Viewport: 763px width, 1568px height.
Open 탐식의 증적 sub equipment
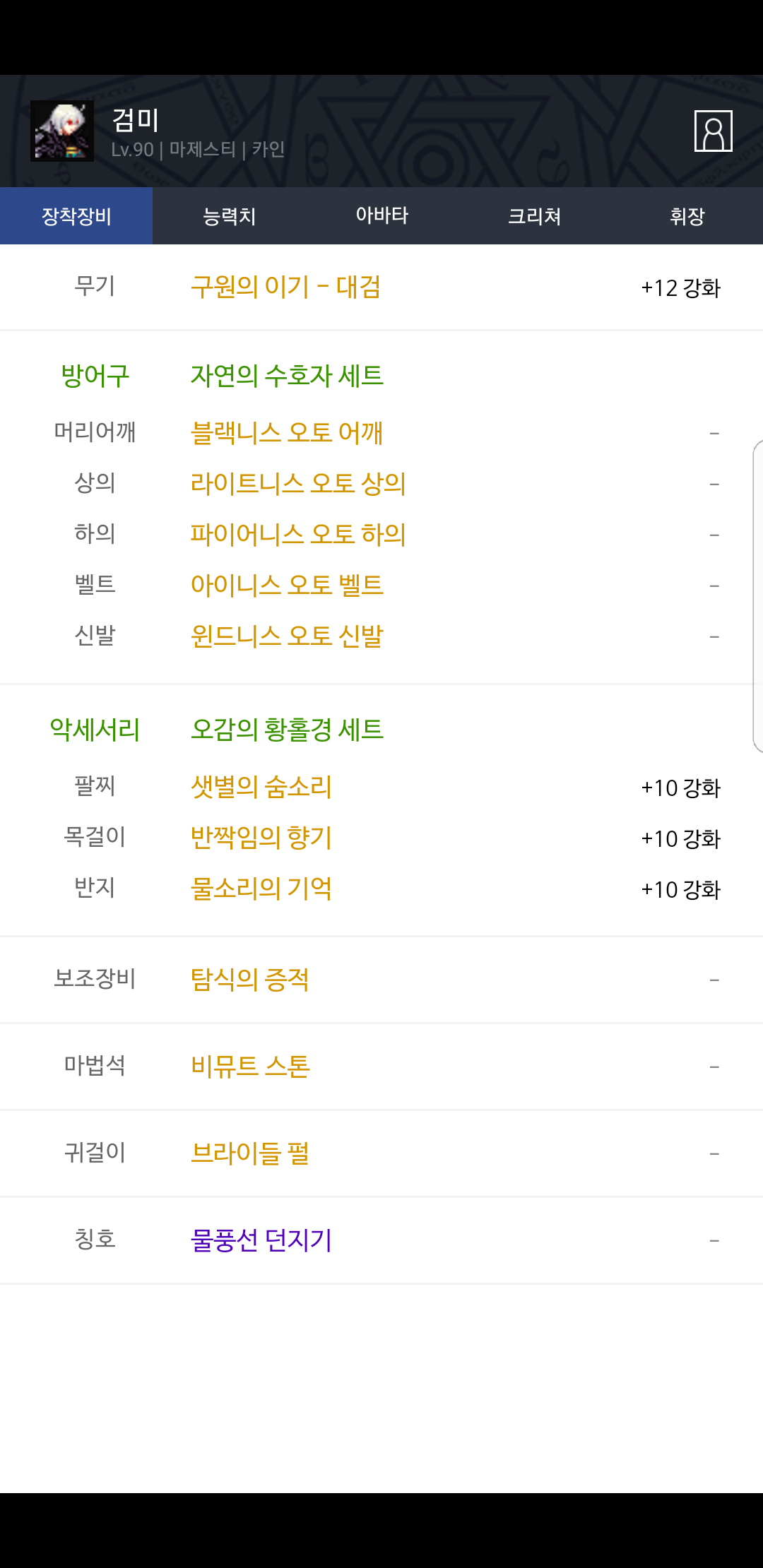[250, 980]
